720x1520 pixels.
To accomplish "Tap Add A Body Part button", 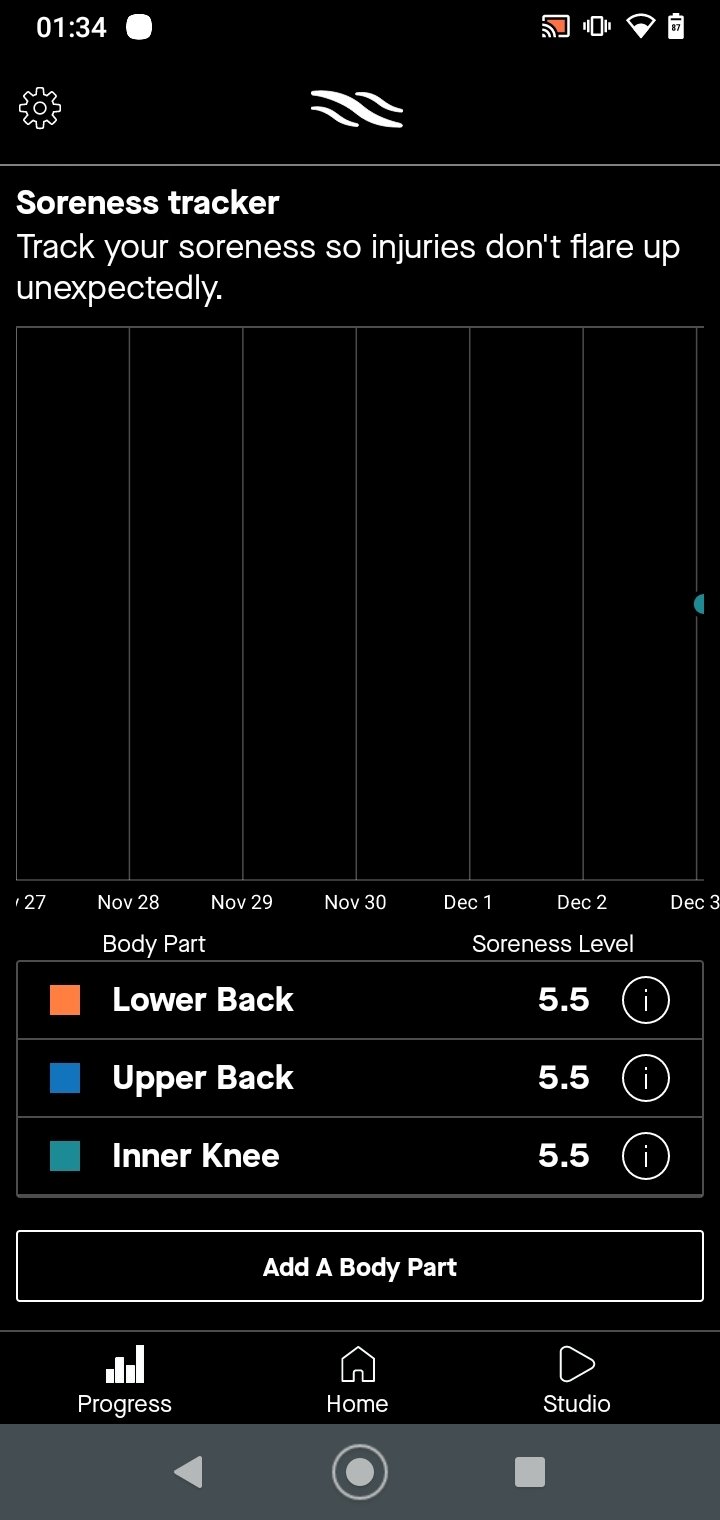I will pyautogui.click(x=360, y=1266).
